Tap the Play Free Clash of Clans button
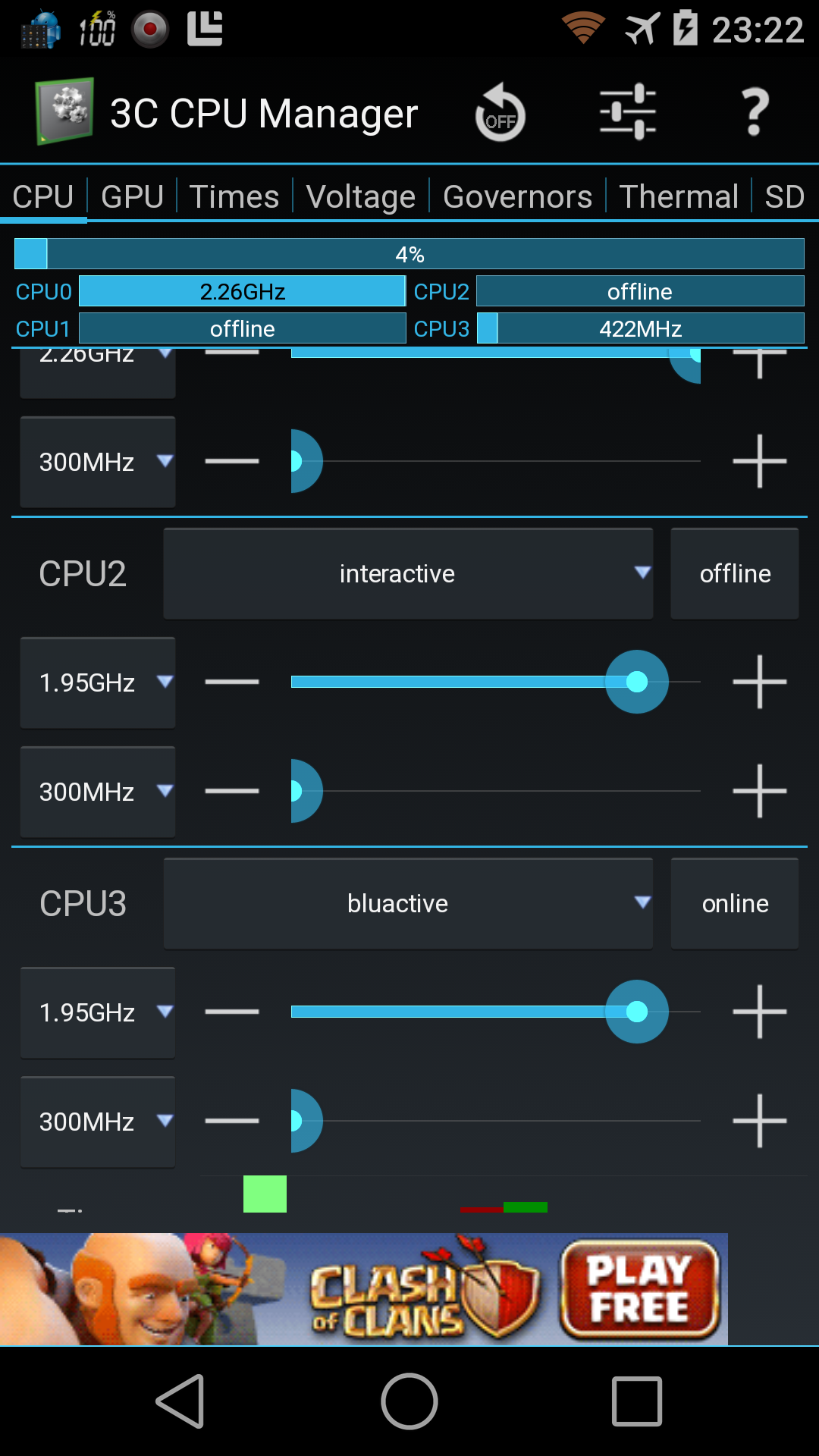 (639, 1289)
